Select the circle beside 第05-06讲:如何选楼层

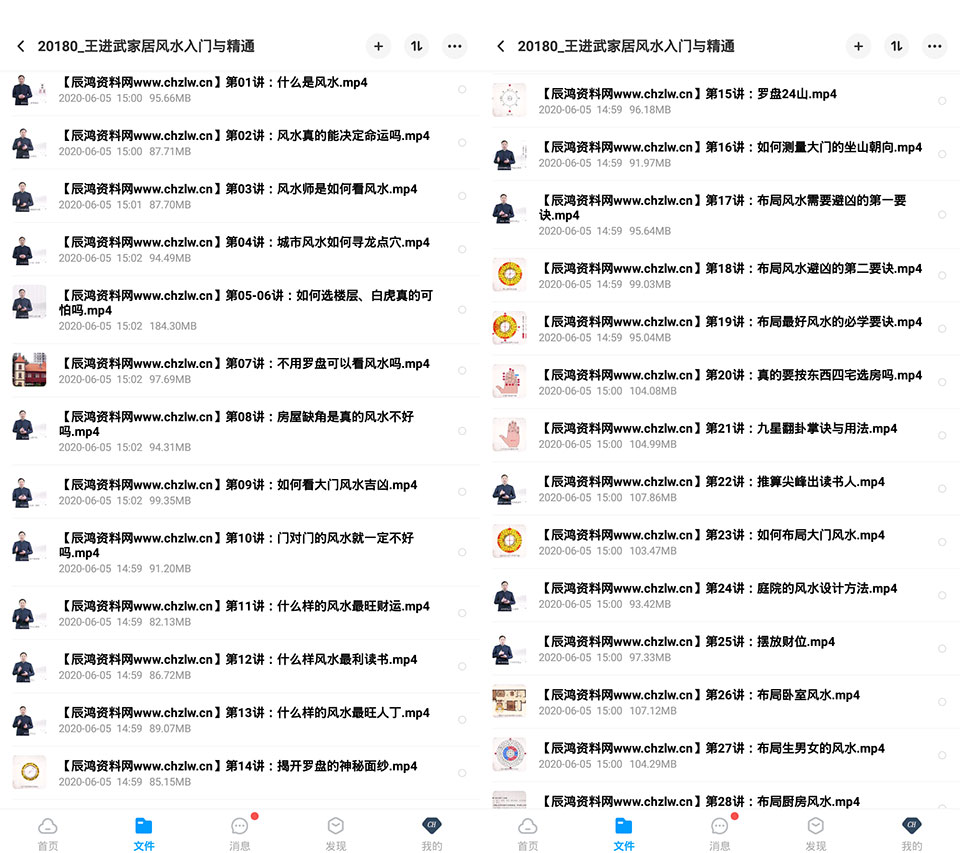(462, 310)
